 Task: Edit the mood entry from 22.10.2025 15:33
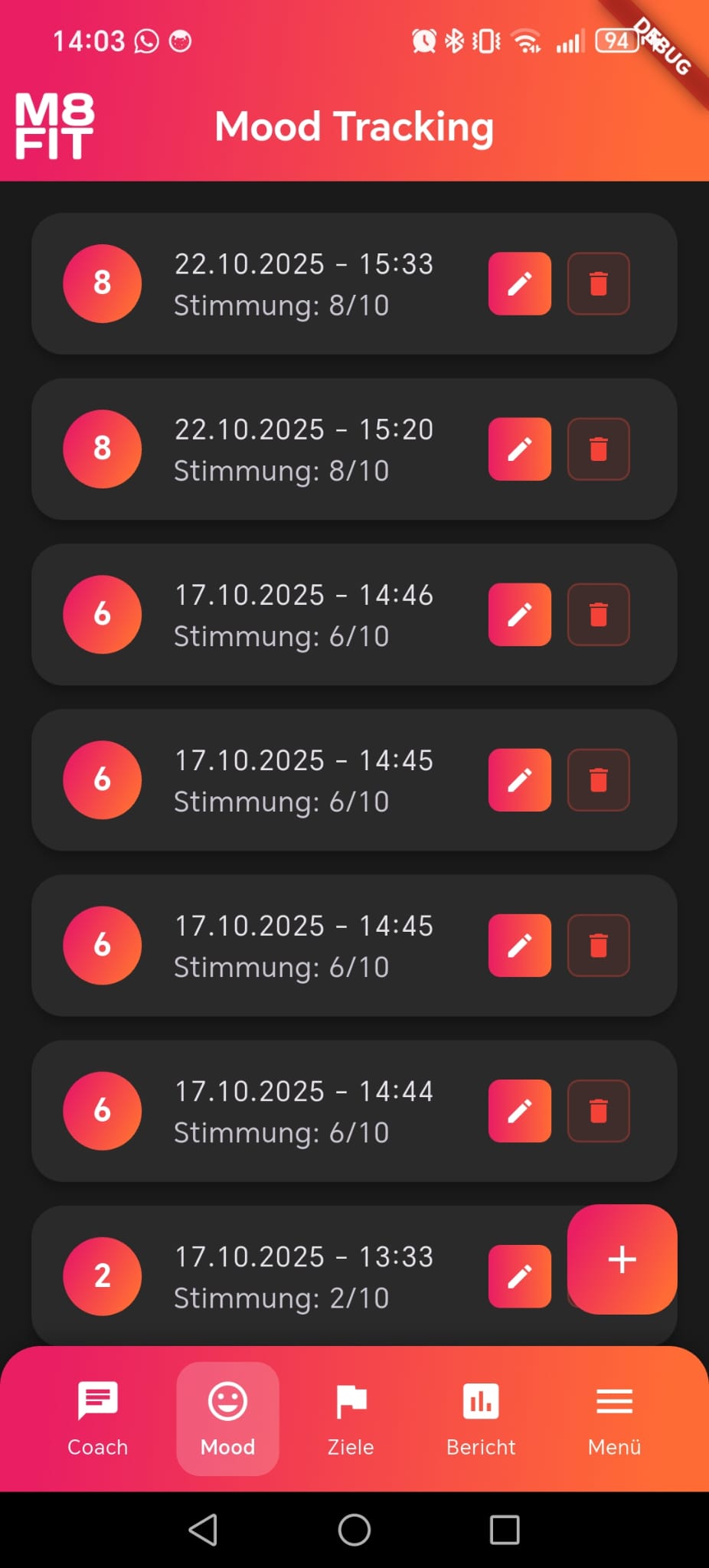(519, 284)
